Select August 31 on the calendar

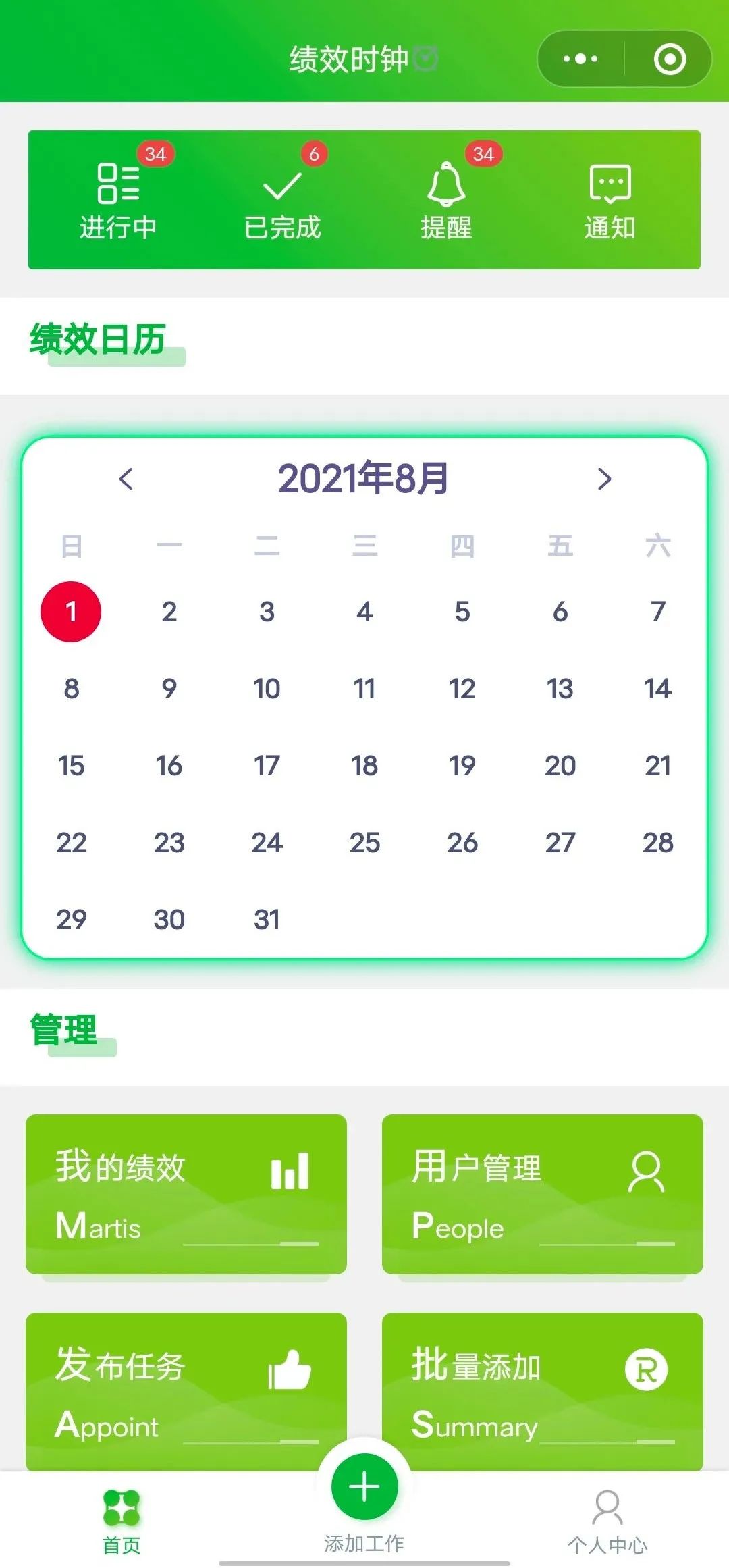(x=267, y=920)
